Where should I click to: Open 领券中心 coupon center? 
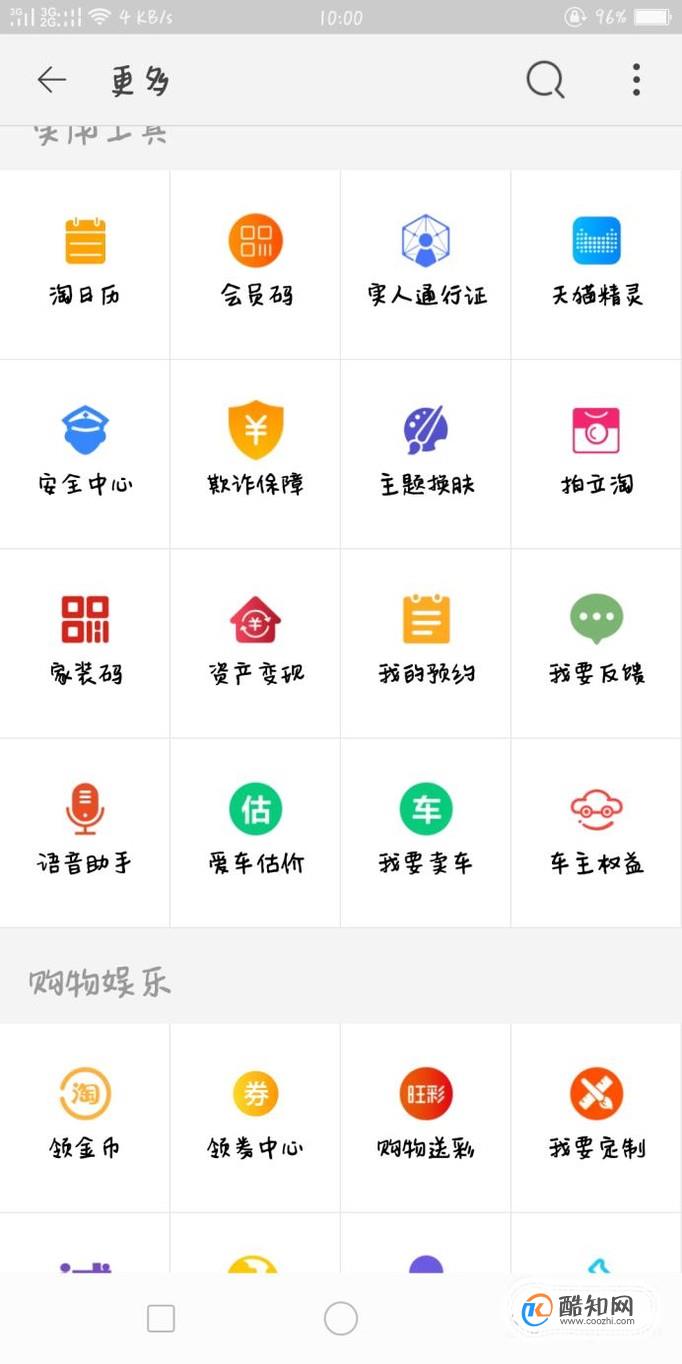tap(256, 1117)
